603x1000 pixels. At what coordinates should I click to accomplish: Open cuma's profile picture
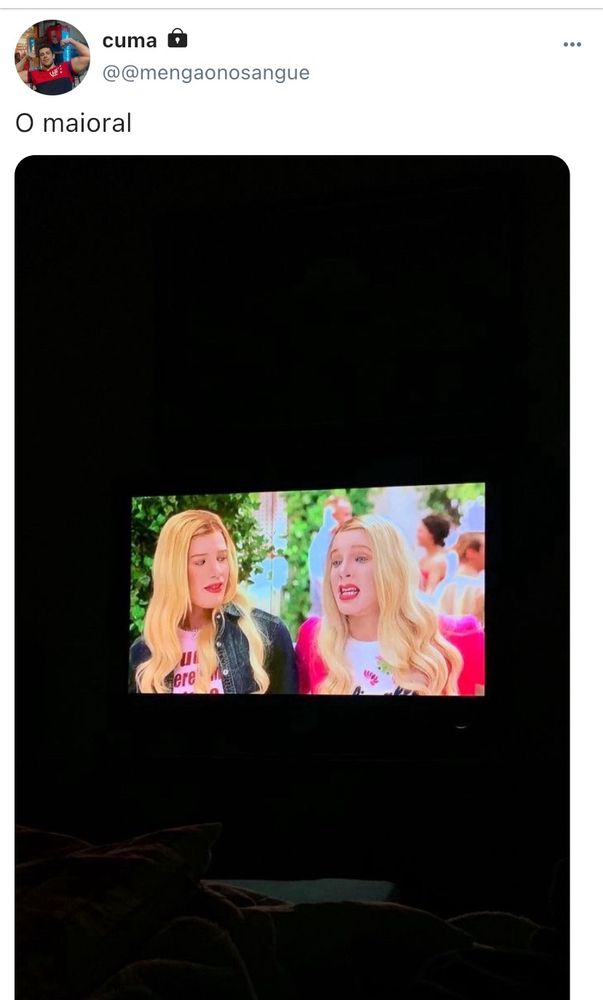pyautogui.click(x=52, y=57)
